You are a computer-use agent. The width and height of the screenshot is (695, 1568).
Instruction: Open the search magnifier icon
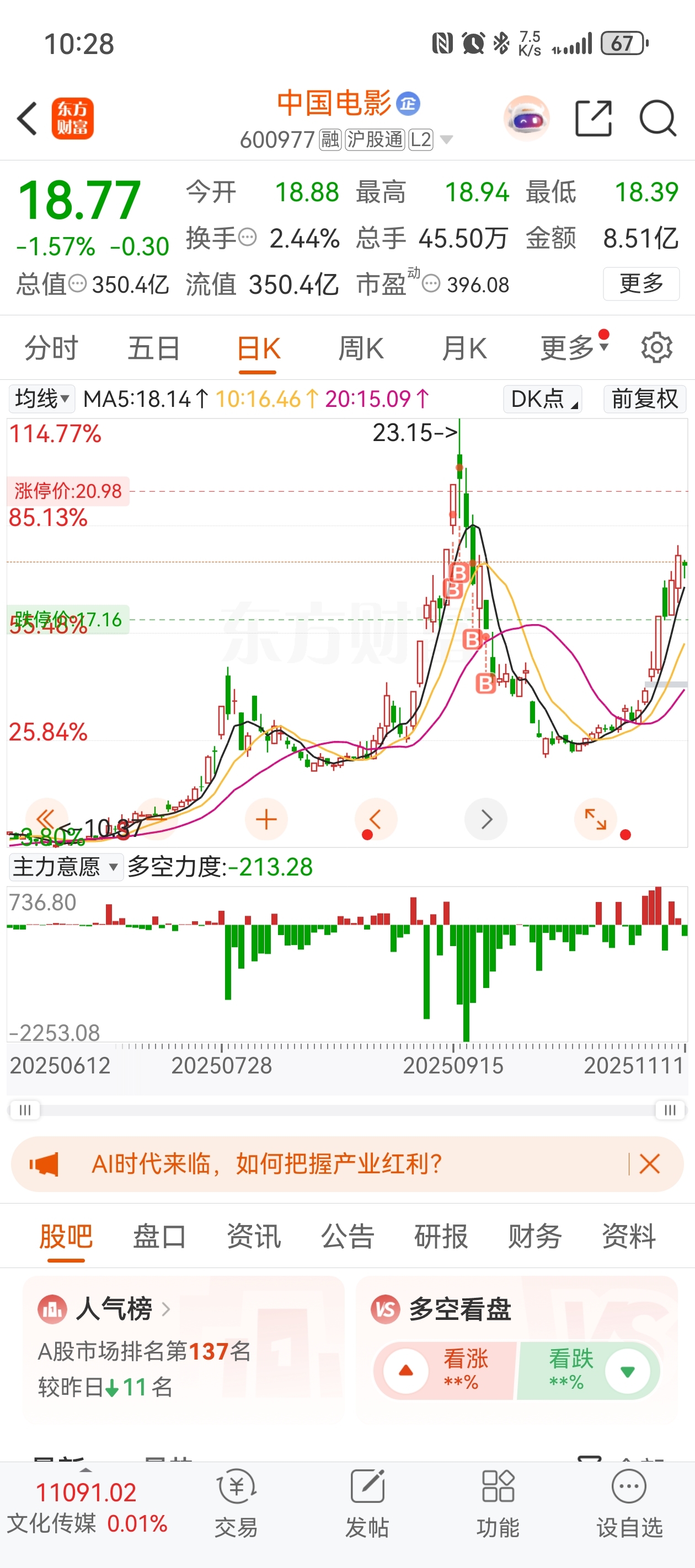657,118
